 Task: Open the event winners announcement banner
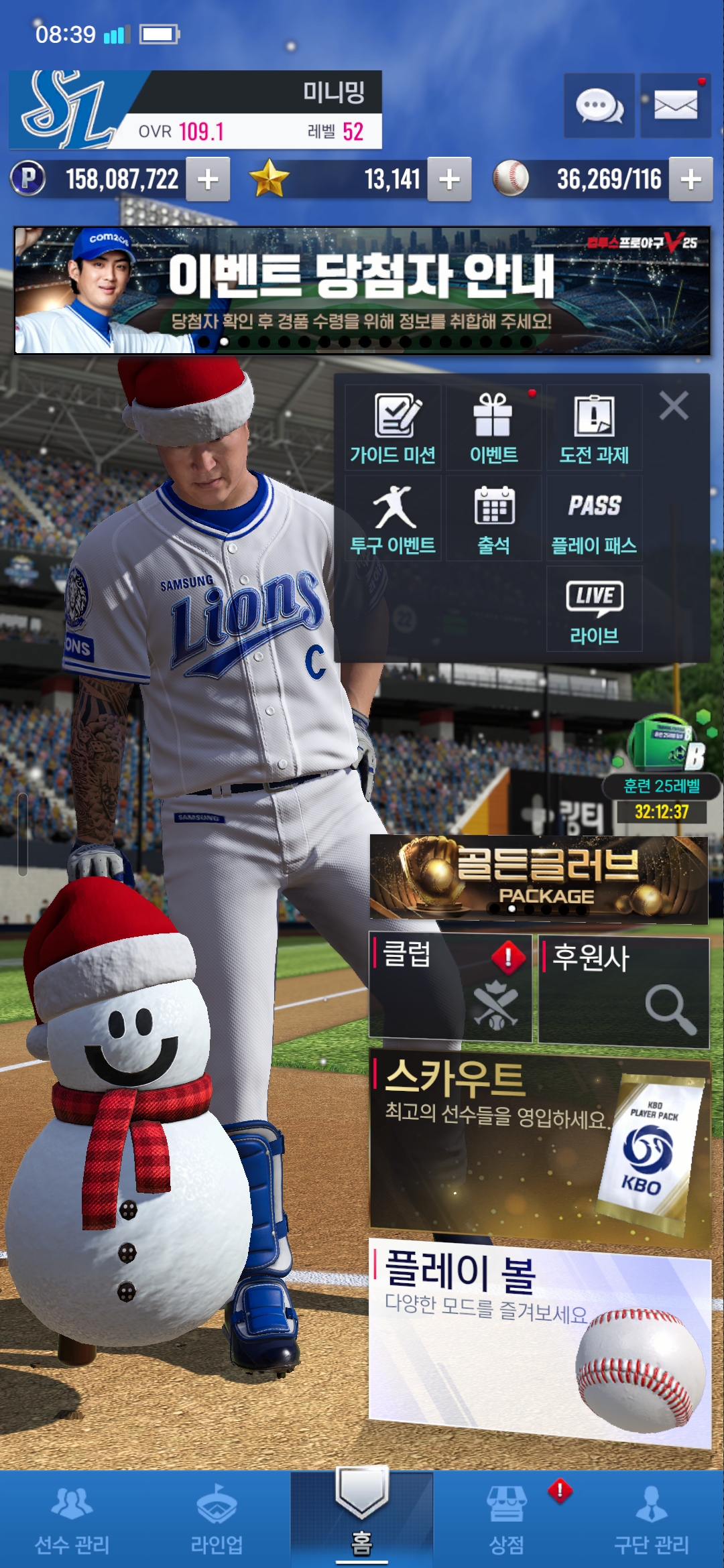point(362,290)
